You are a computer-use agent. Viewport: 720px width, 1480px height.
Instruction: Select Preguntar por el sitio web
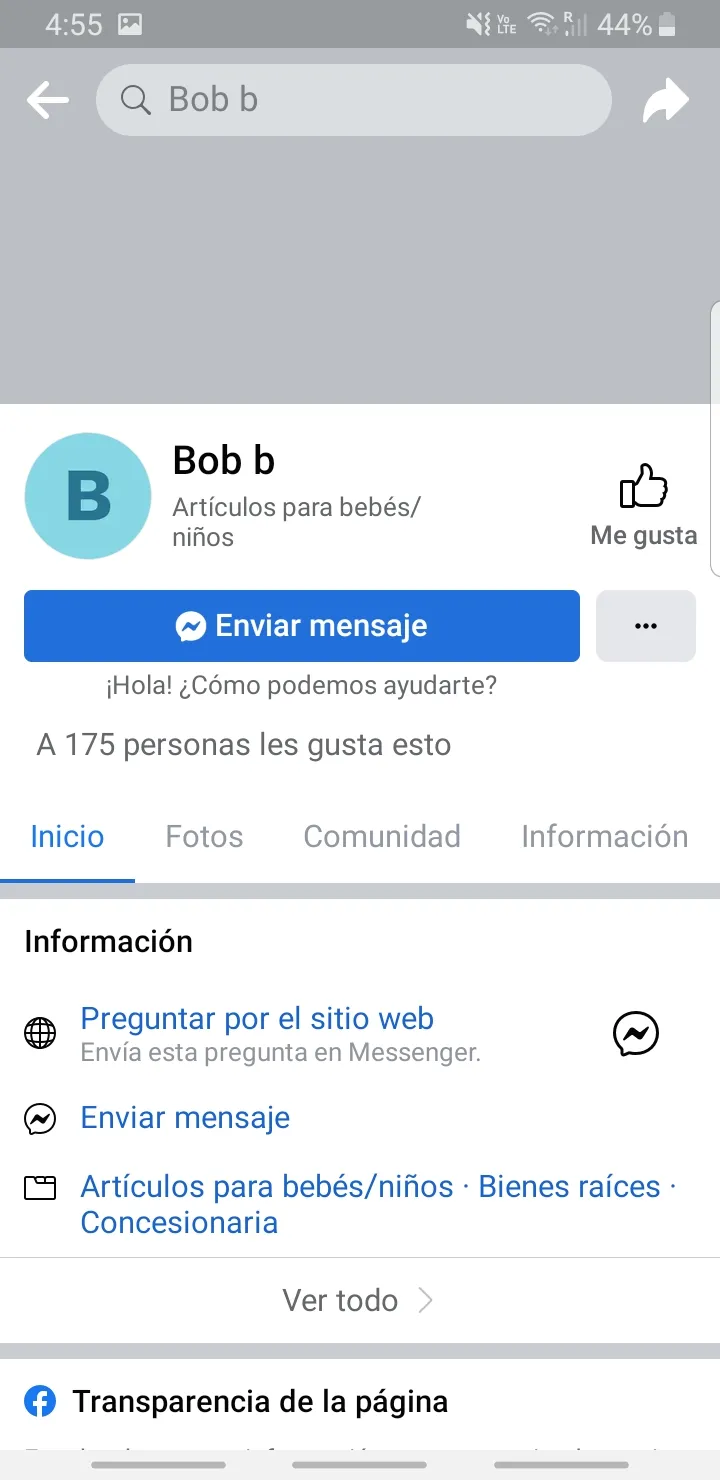pos(257,1019)
